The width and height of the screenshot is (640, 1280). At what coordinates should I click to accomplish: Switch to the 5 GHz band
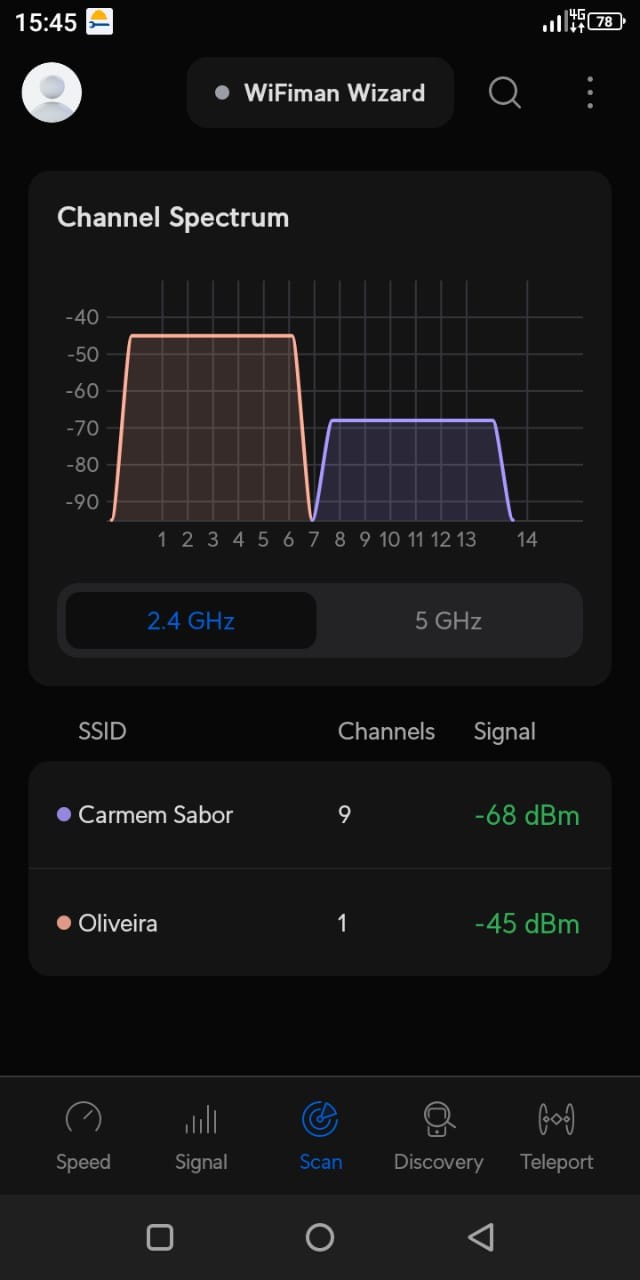click(x=448, y=621)
